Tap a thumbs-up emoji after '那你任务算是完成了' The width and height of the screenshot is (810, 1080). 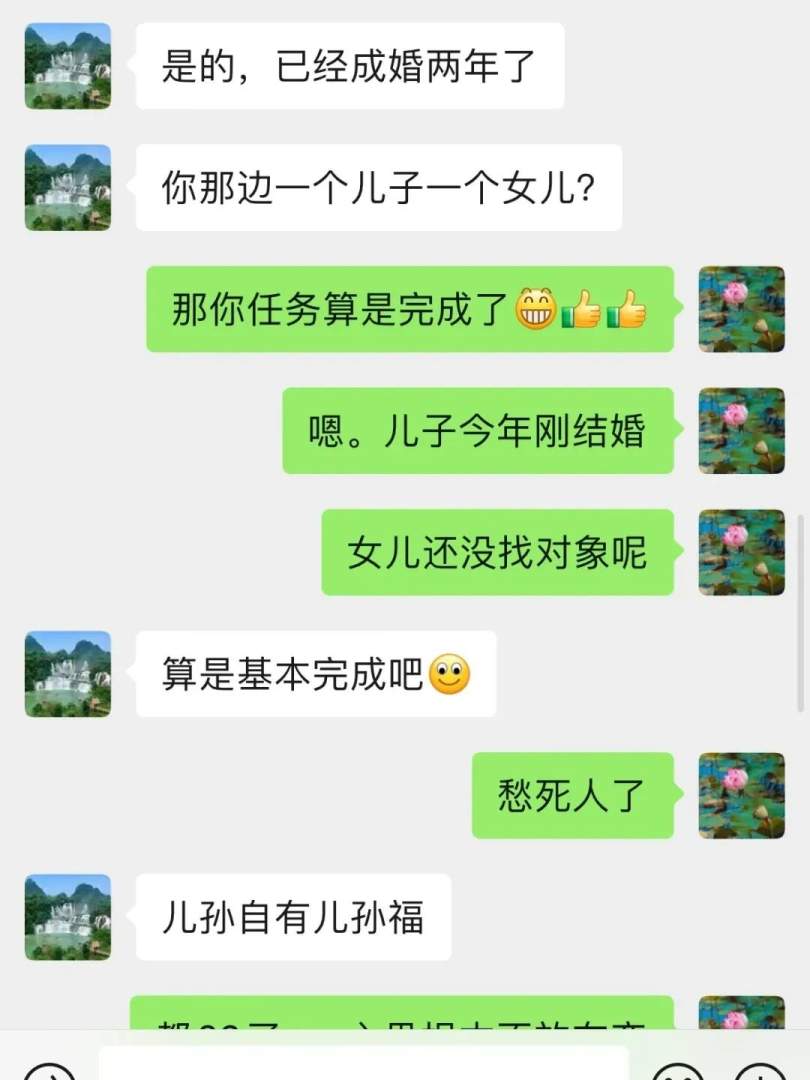pyautogui.click(x=584, y=311)
